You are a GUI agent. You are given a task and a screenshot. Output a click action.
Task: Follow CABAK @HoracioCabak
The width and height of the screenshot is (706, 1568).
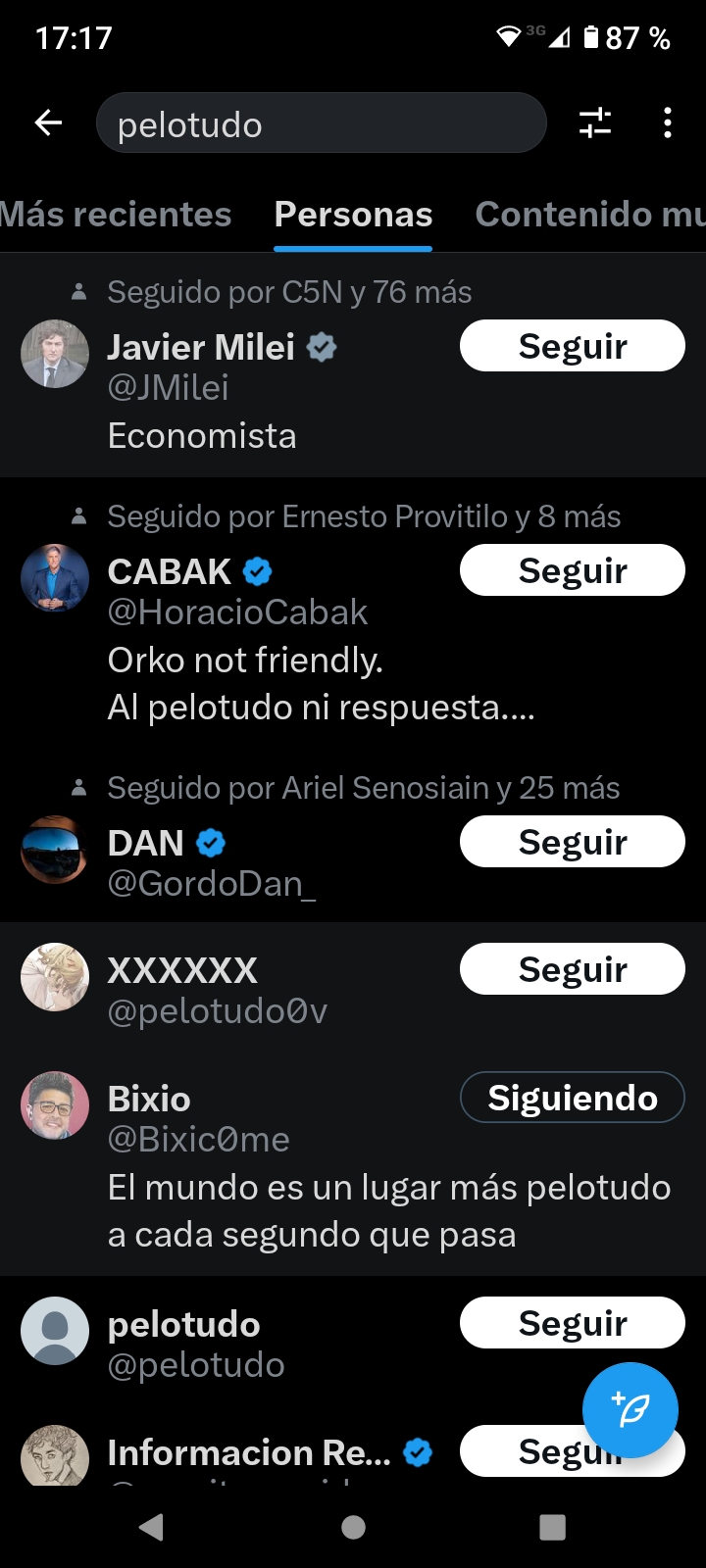click(572, 570)
